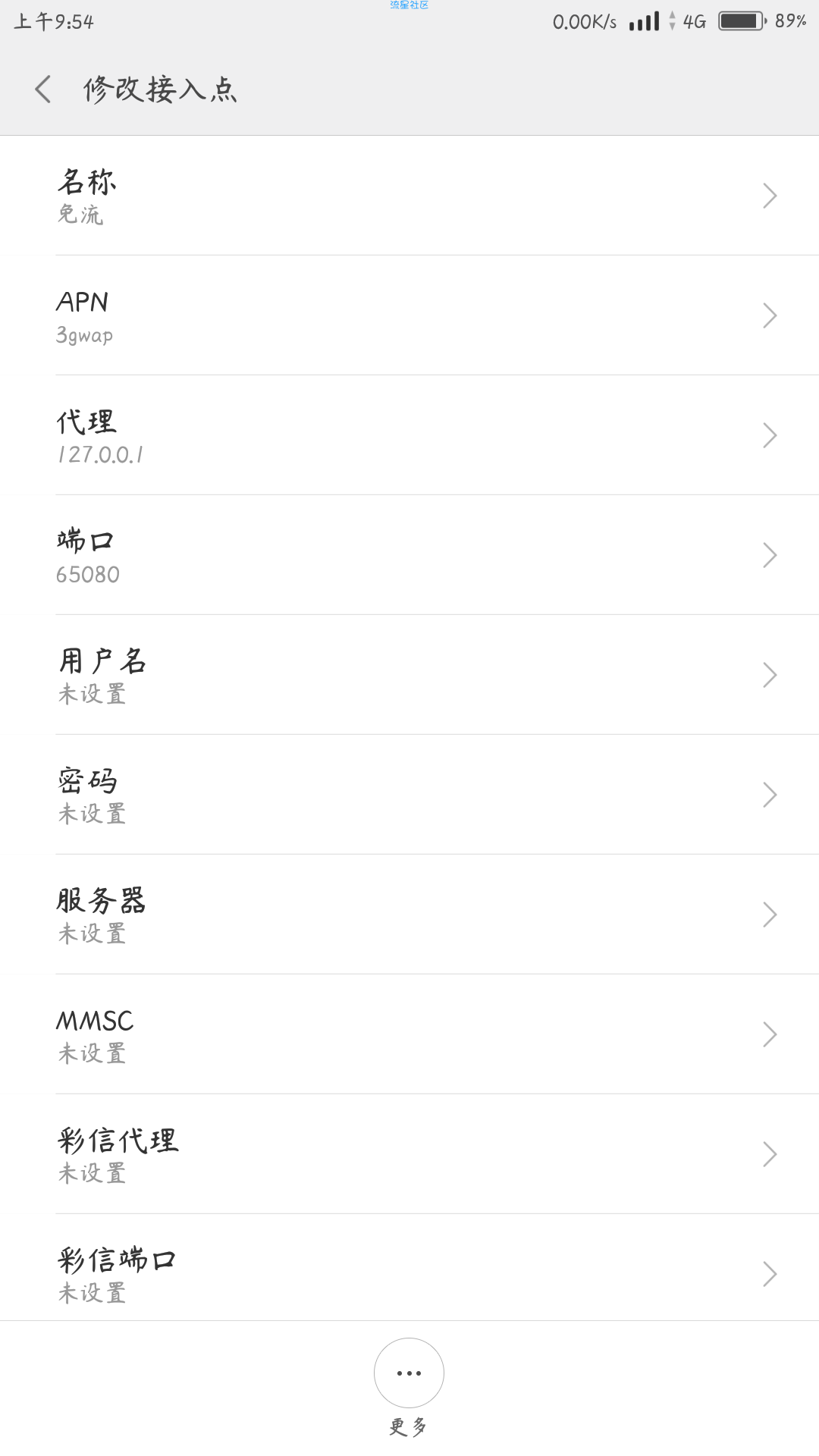Set the 彩信代理 value
The image size is (819, 1456).
(x=409, y=1154)
